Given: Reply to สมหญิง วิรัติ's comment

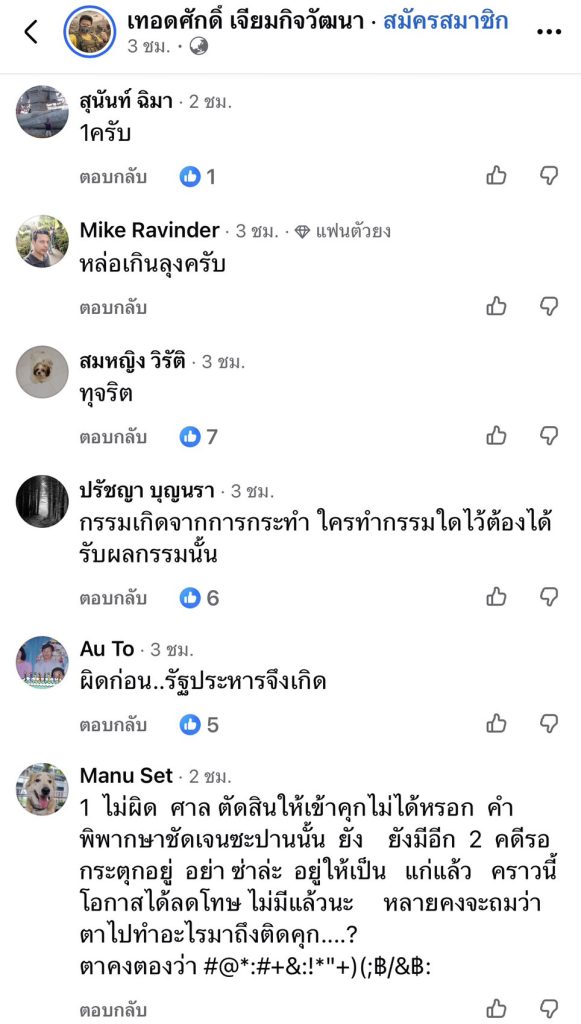Looking at the screenshot, I should pyautogui.click(x=113, y=436).
